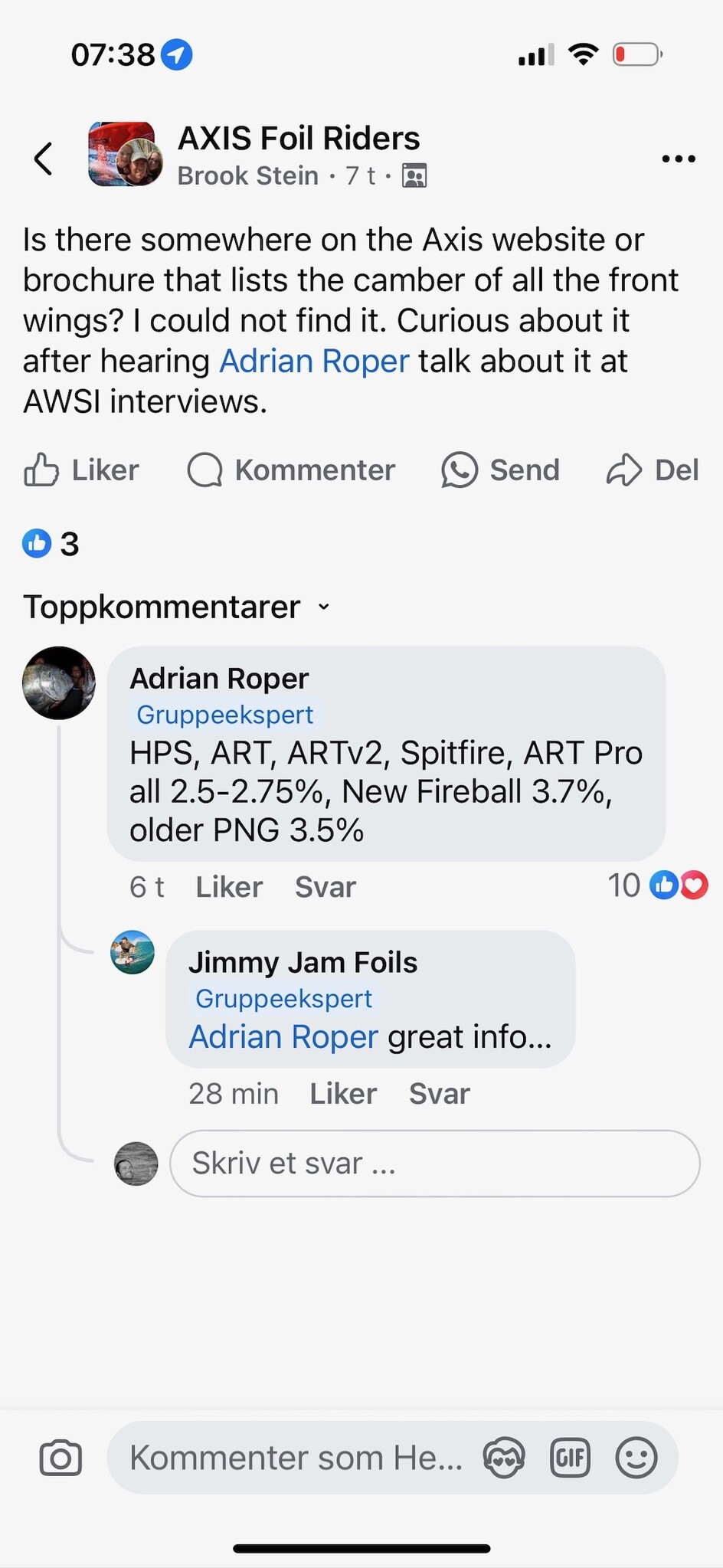Go back using the back arrow

(44, 159)
